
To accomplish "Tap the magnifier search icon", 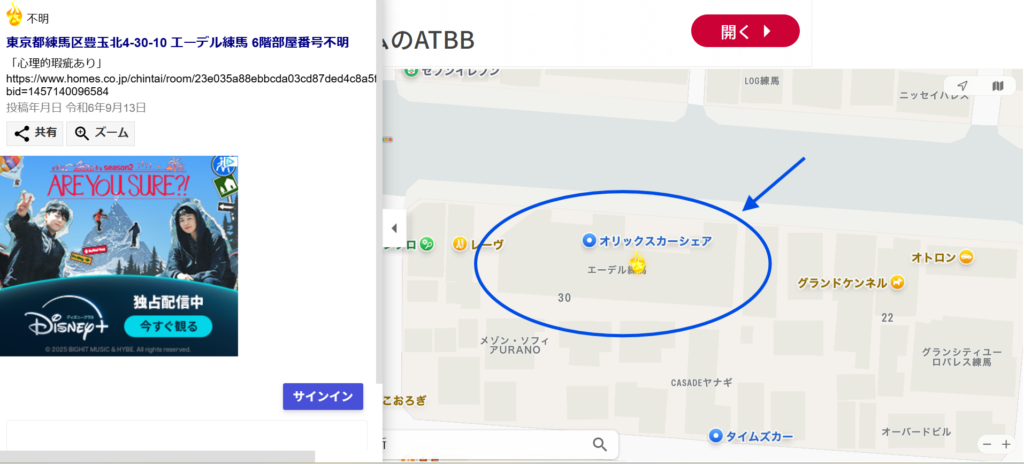I will click(599, 445).
